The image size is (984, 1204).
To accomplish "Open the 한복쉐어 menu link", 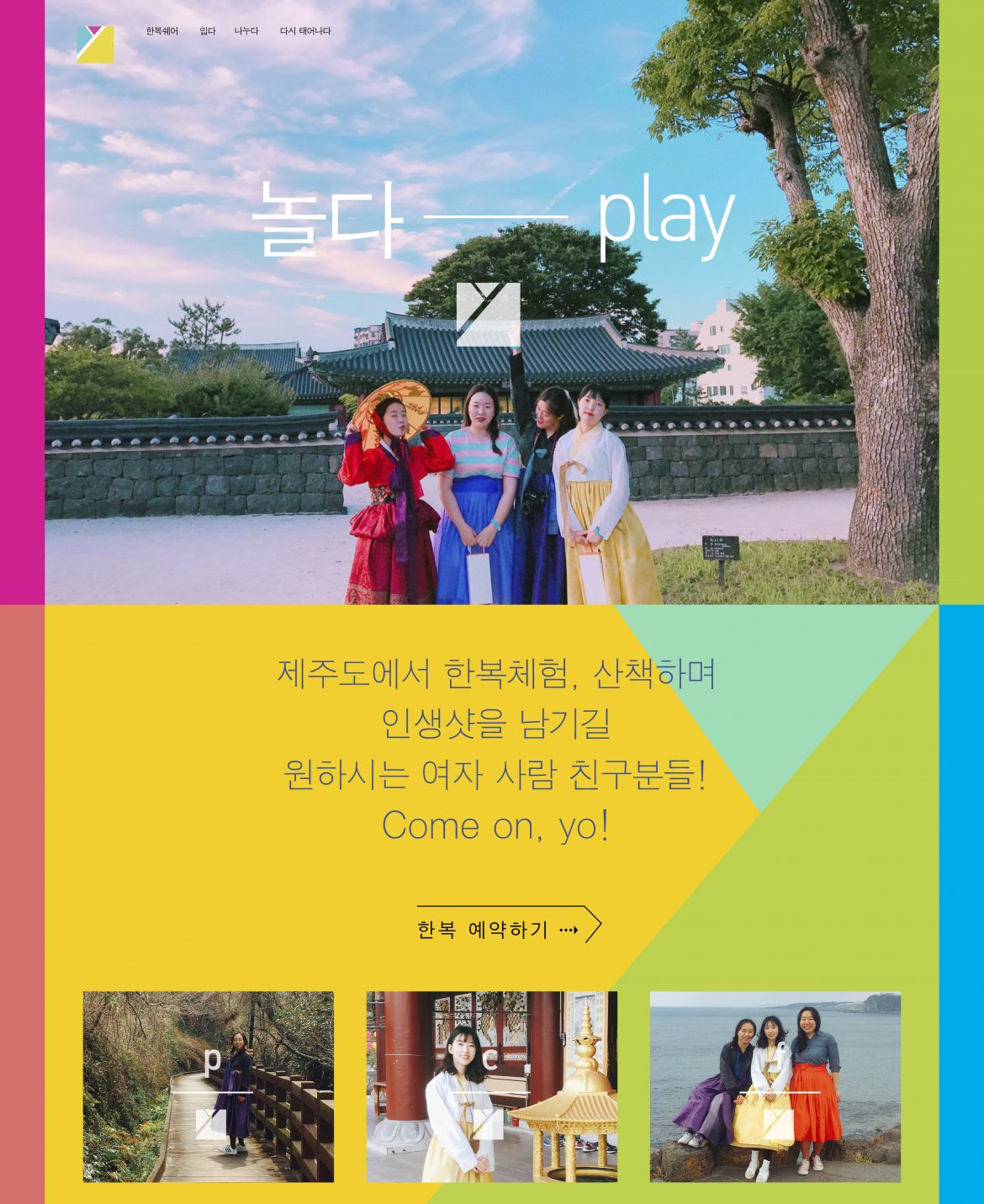I will [161, 31].
